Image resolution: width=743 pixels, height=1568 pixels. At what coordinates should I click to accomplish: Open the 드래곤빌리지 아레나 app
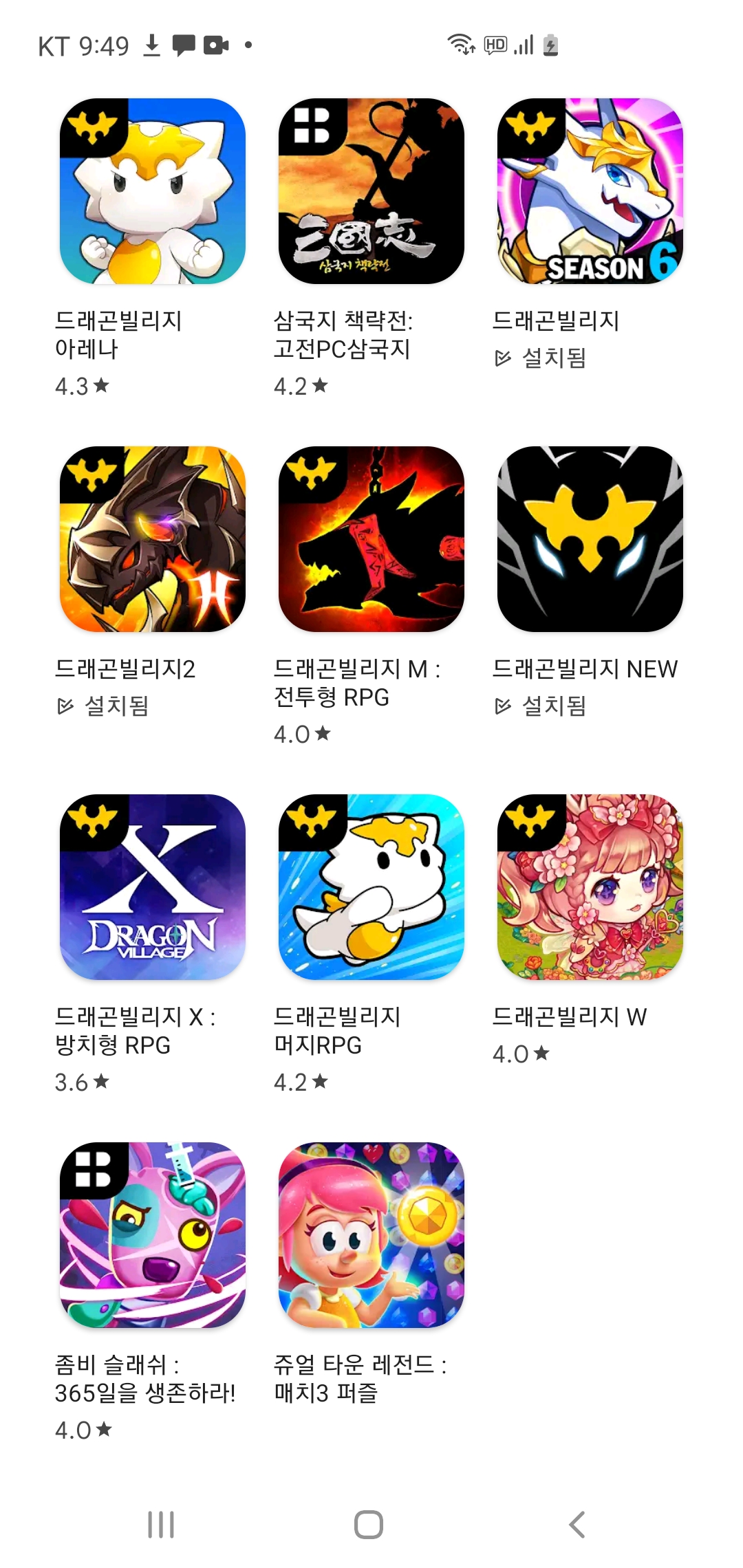tap(153, 191)
